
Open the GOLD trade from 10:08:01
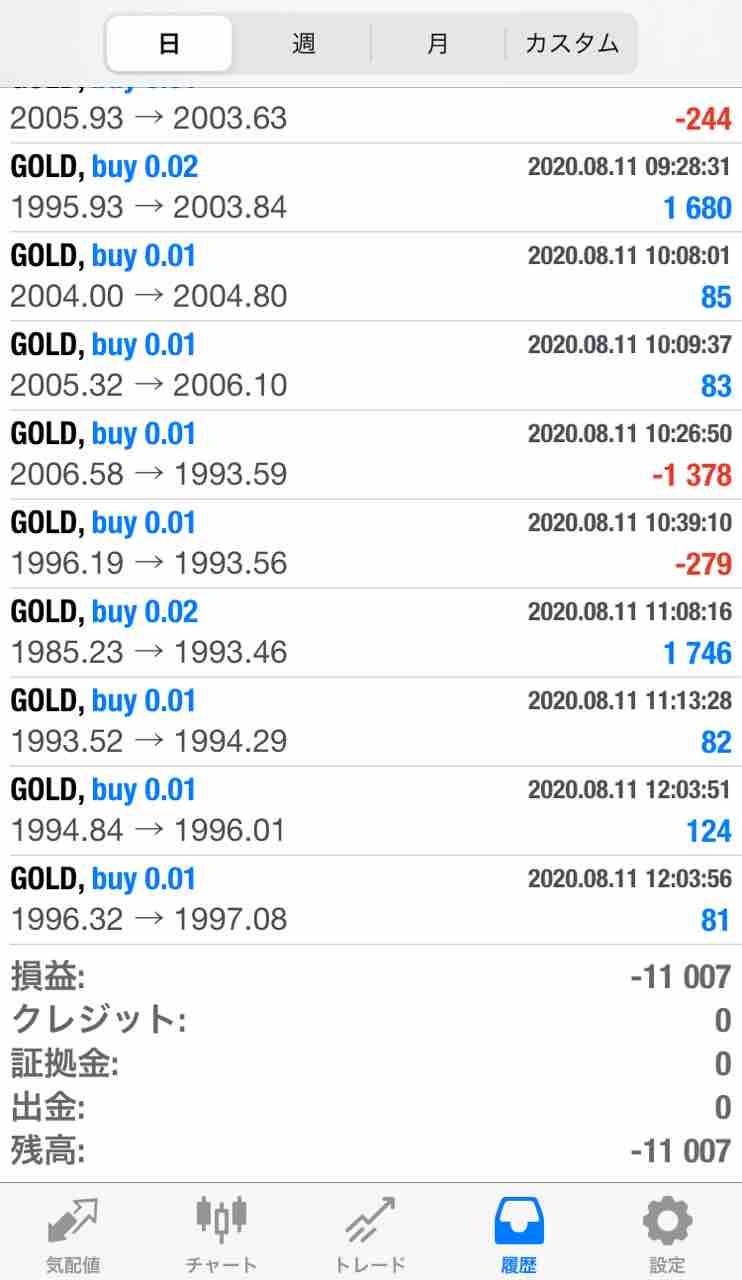point(370,276)
